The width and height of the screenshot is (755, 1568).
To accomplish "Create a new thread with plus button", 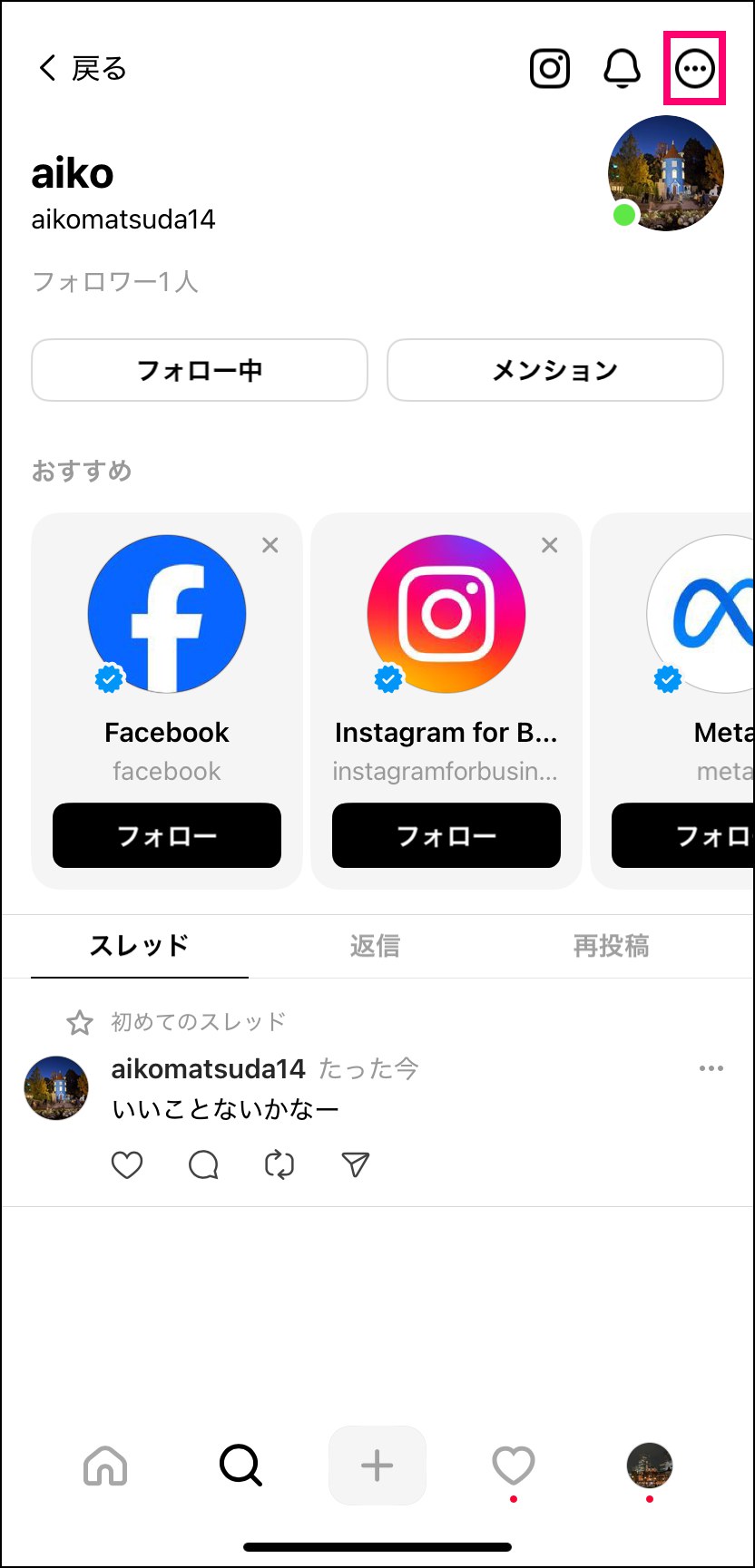I will [x=377, y=1466].
